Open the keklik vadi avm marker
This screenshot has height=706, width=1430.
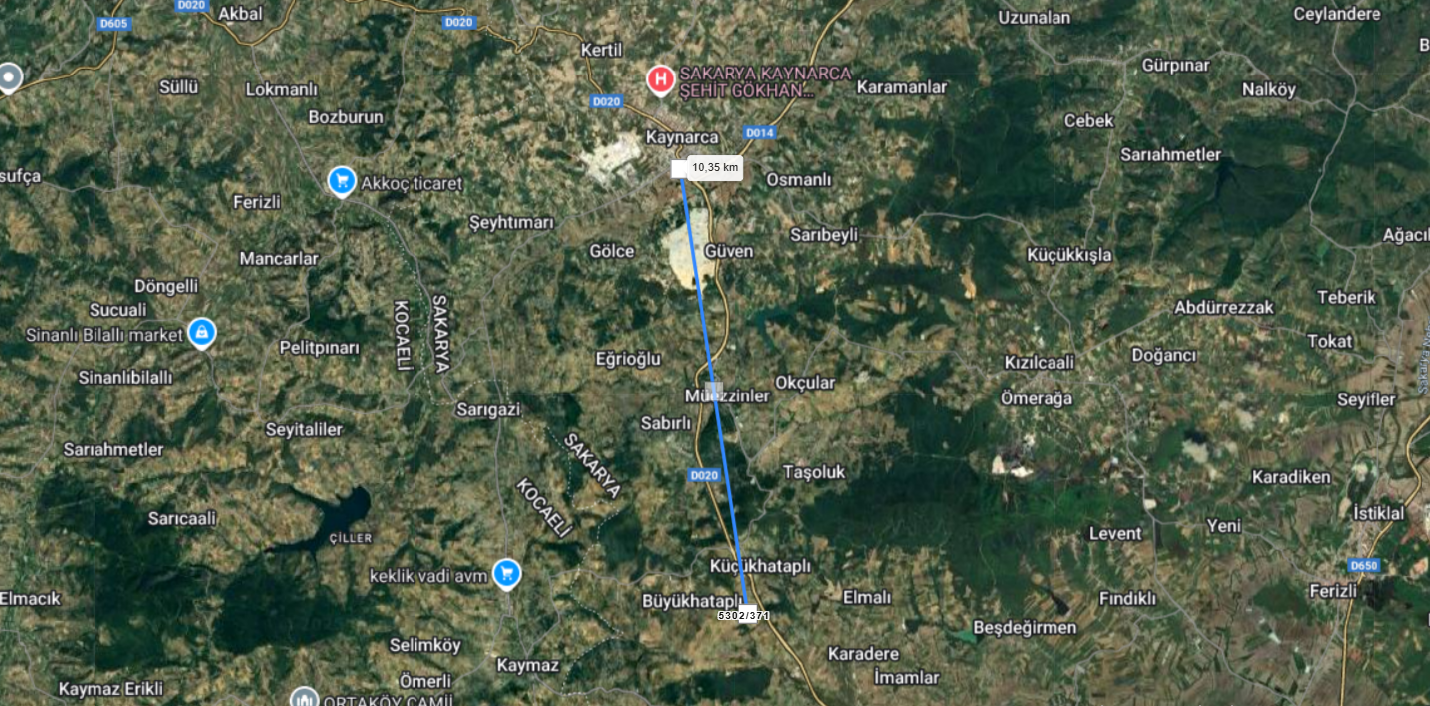507,573
